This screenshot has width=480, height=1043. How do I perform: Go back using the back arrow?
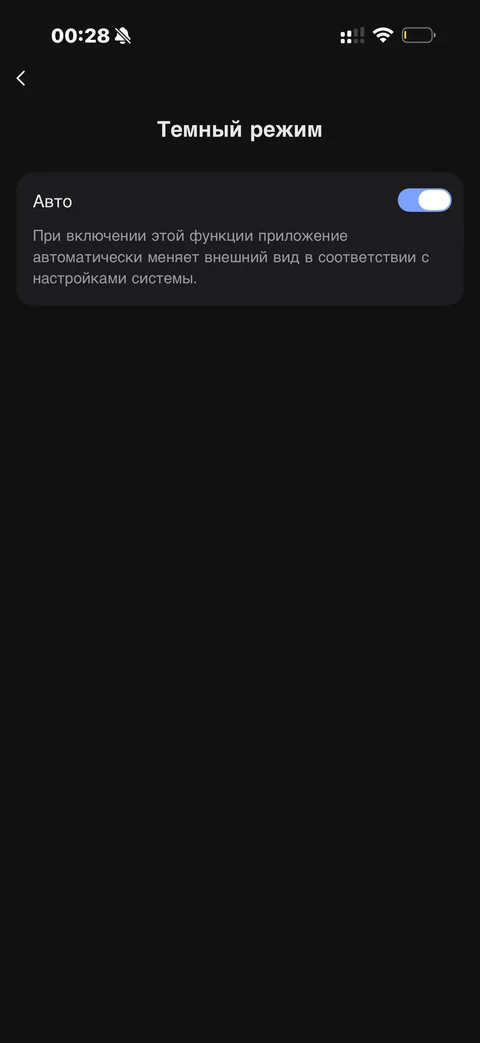tap(21, 78)
